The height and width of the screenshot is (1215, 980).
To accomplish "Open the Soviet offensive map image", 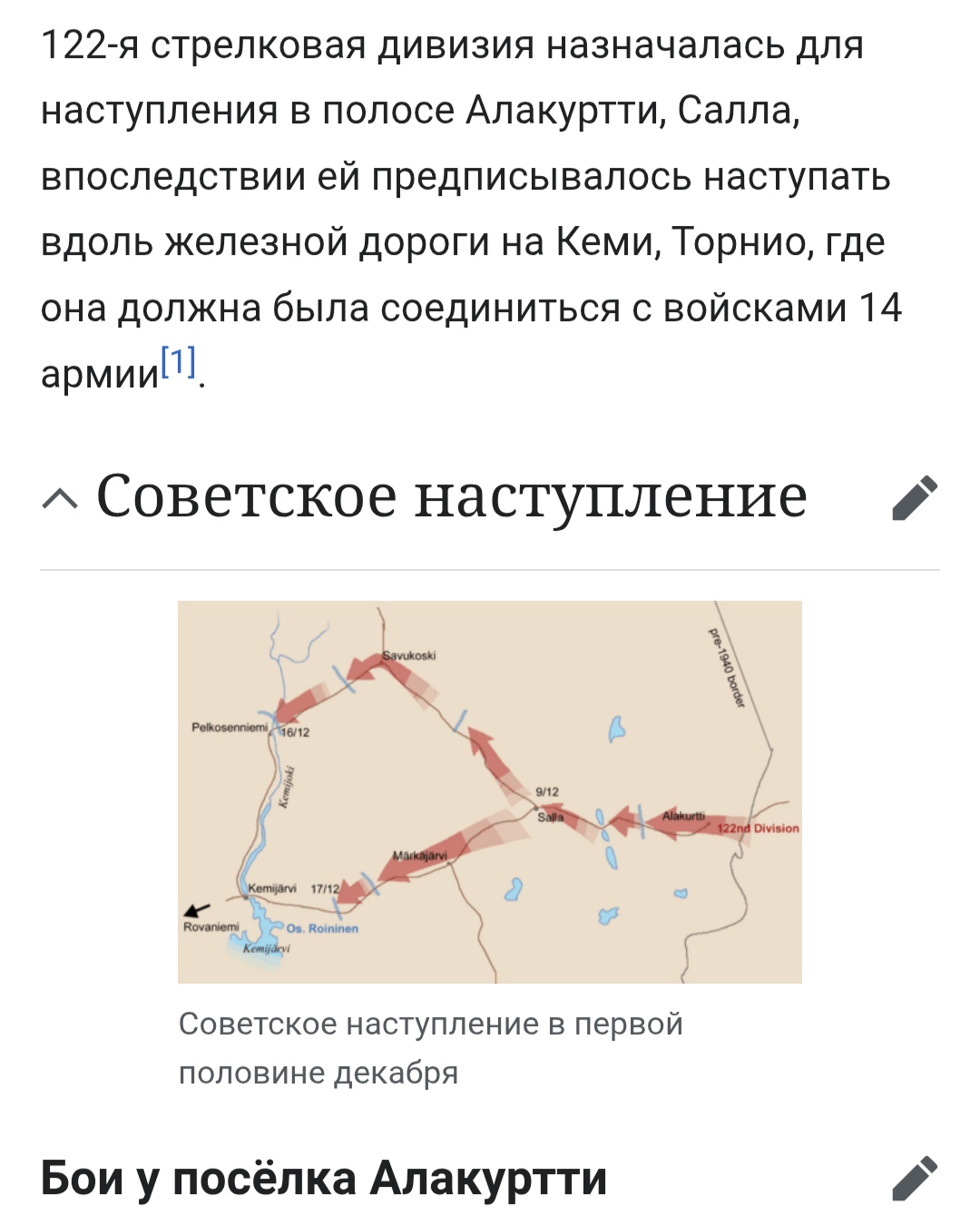I will (x=489, y=791).
